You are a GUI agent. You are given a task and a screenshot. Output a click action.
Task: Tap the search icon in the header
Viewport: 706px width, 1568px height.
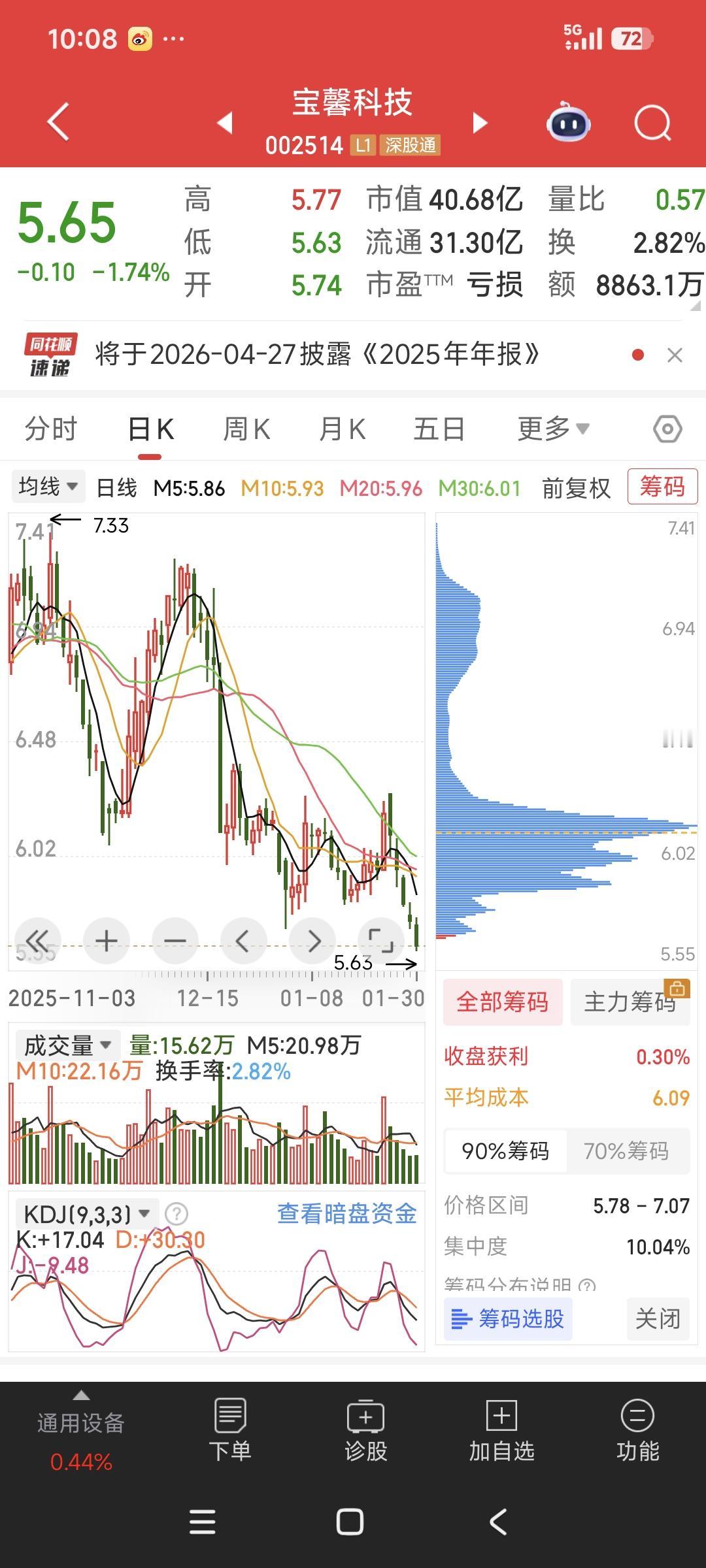[x=651, y=123]
